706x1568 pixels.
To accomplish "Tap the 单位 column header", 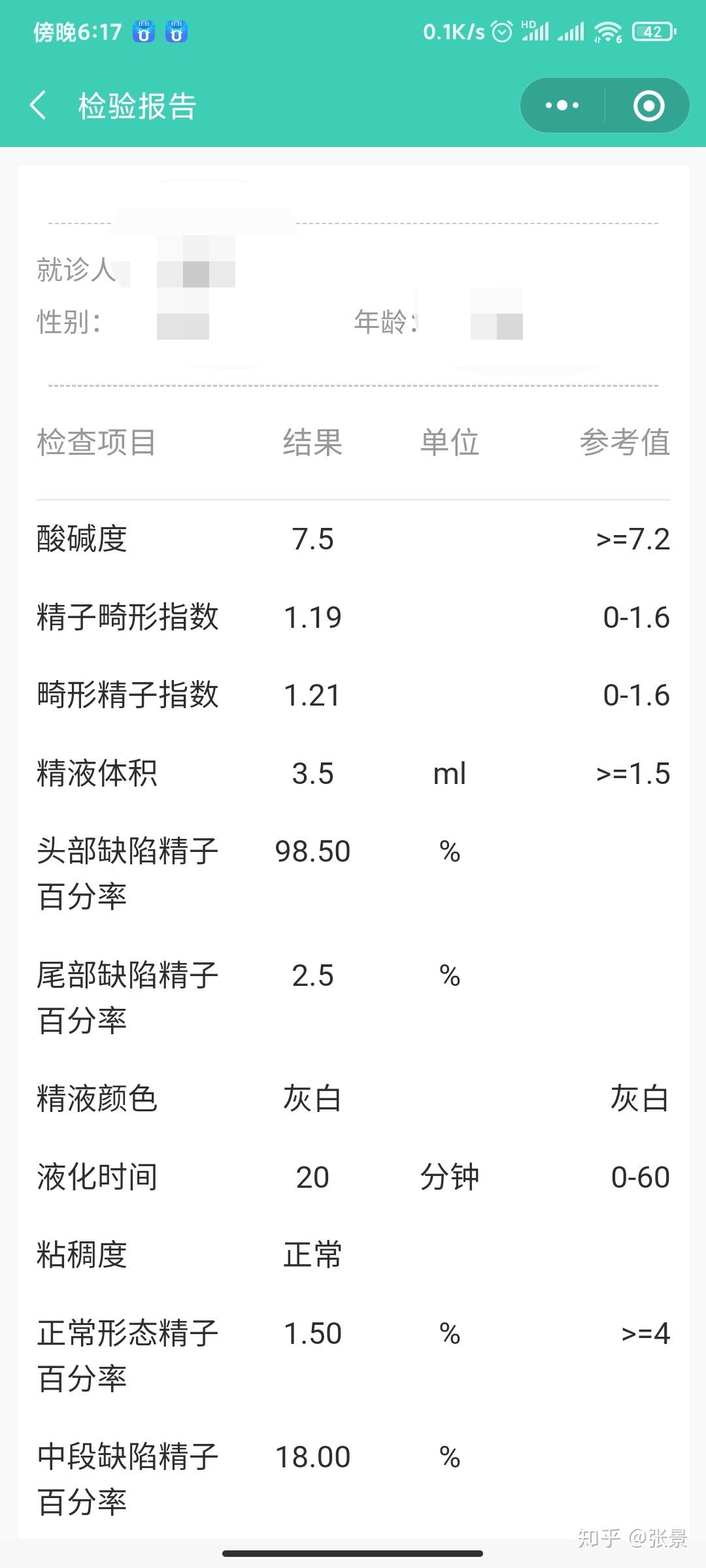I will [450, 443].
